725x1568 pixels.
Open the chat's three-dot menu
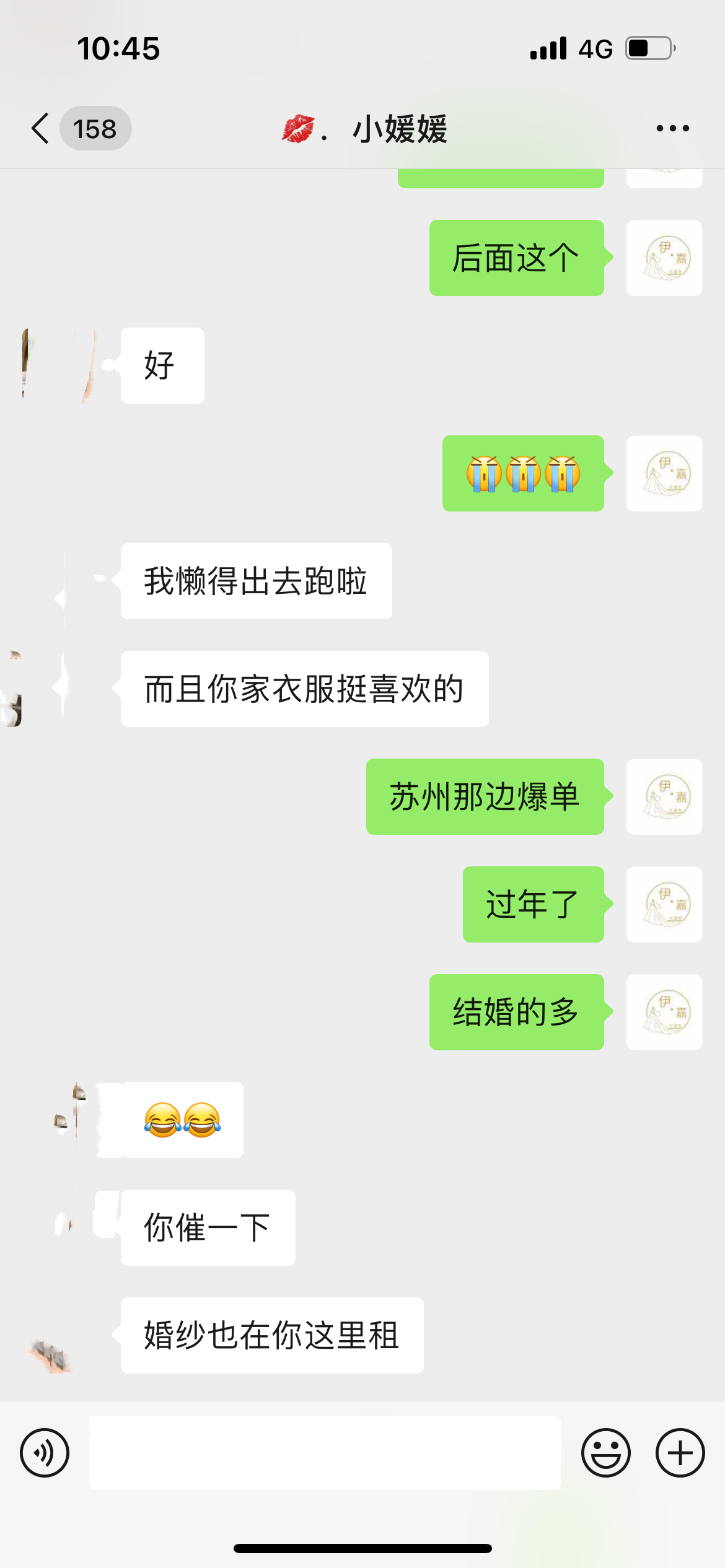[x=672, y=129]
